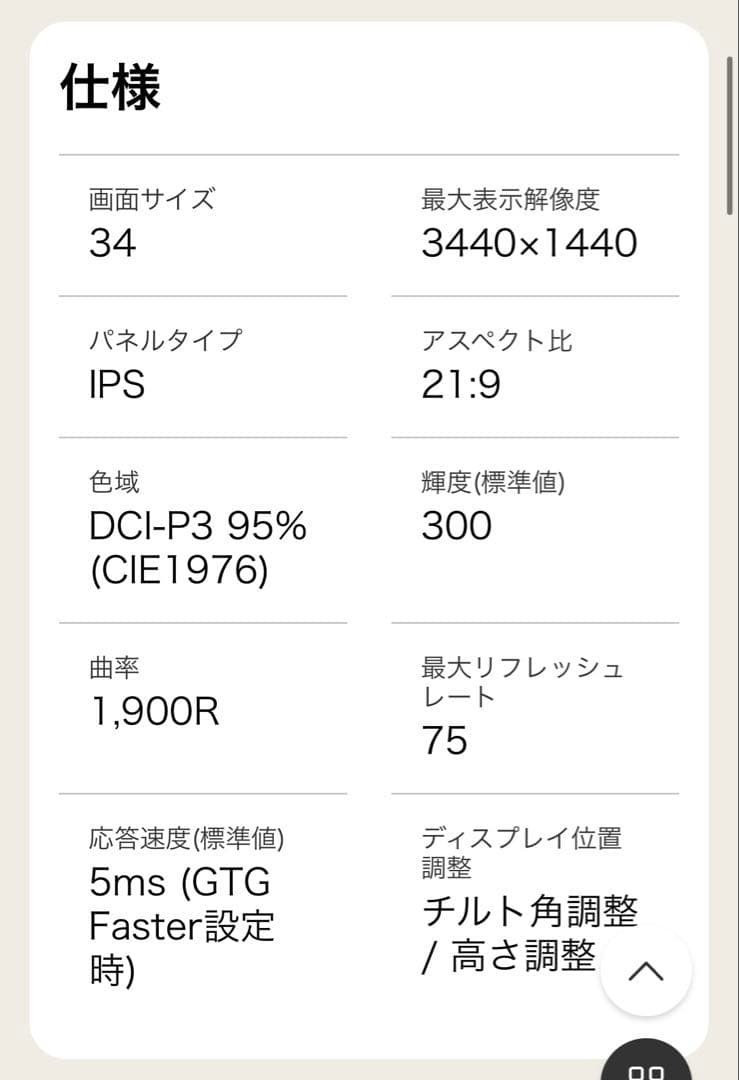739x1080 pixels.
Task: Click the scroll-to-top chevron button
Action: tap(646, 973)
